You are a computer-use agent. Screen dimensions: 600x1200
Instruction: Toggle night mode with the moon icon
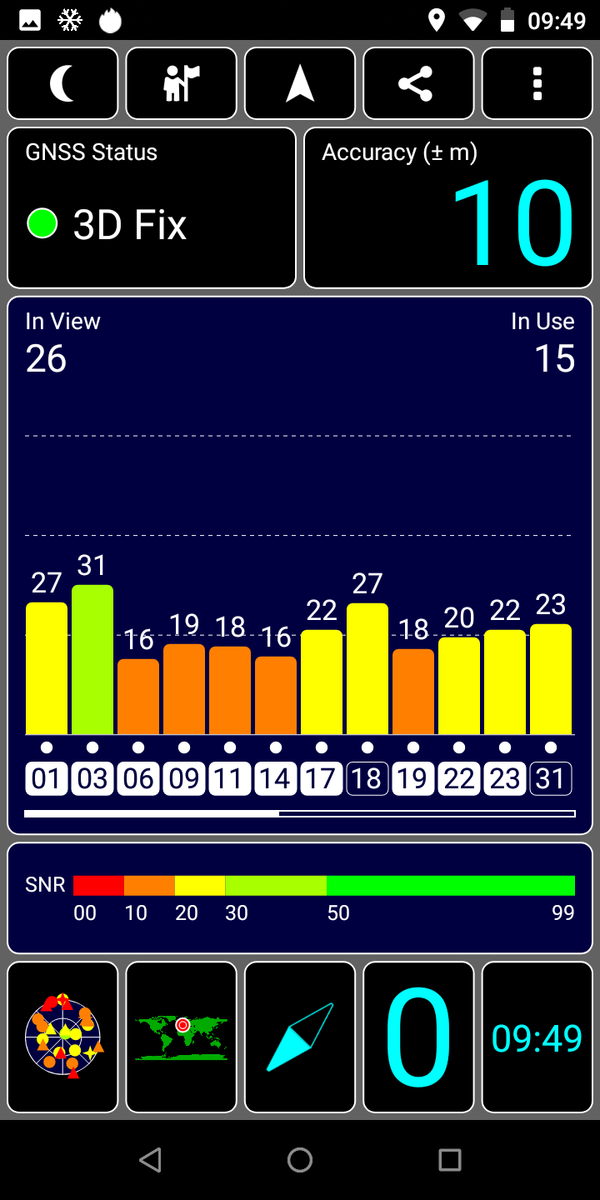(x=62, y=84)
